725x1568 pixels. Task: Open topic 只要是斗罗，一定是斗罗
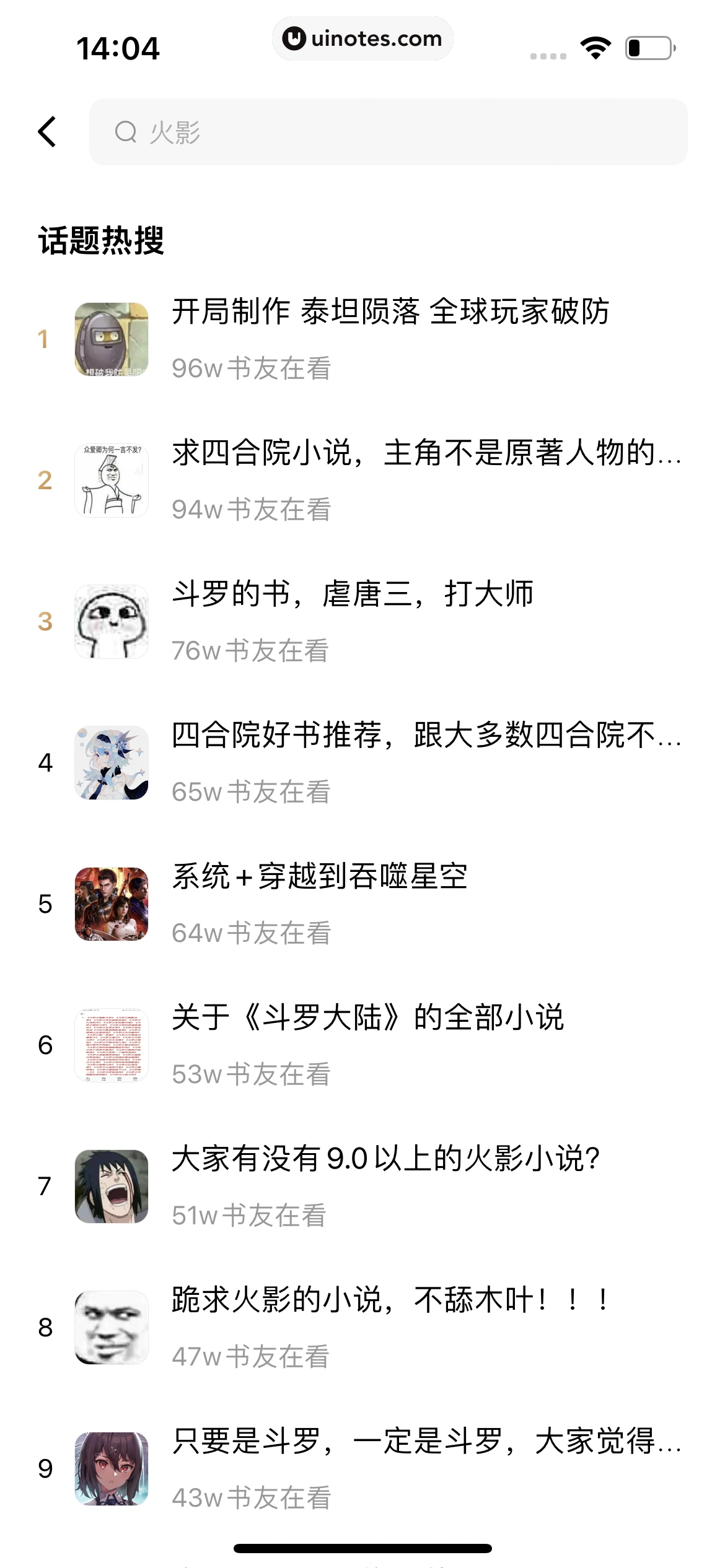(426, 1441)
